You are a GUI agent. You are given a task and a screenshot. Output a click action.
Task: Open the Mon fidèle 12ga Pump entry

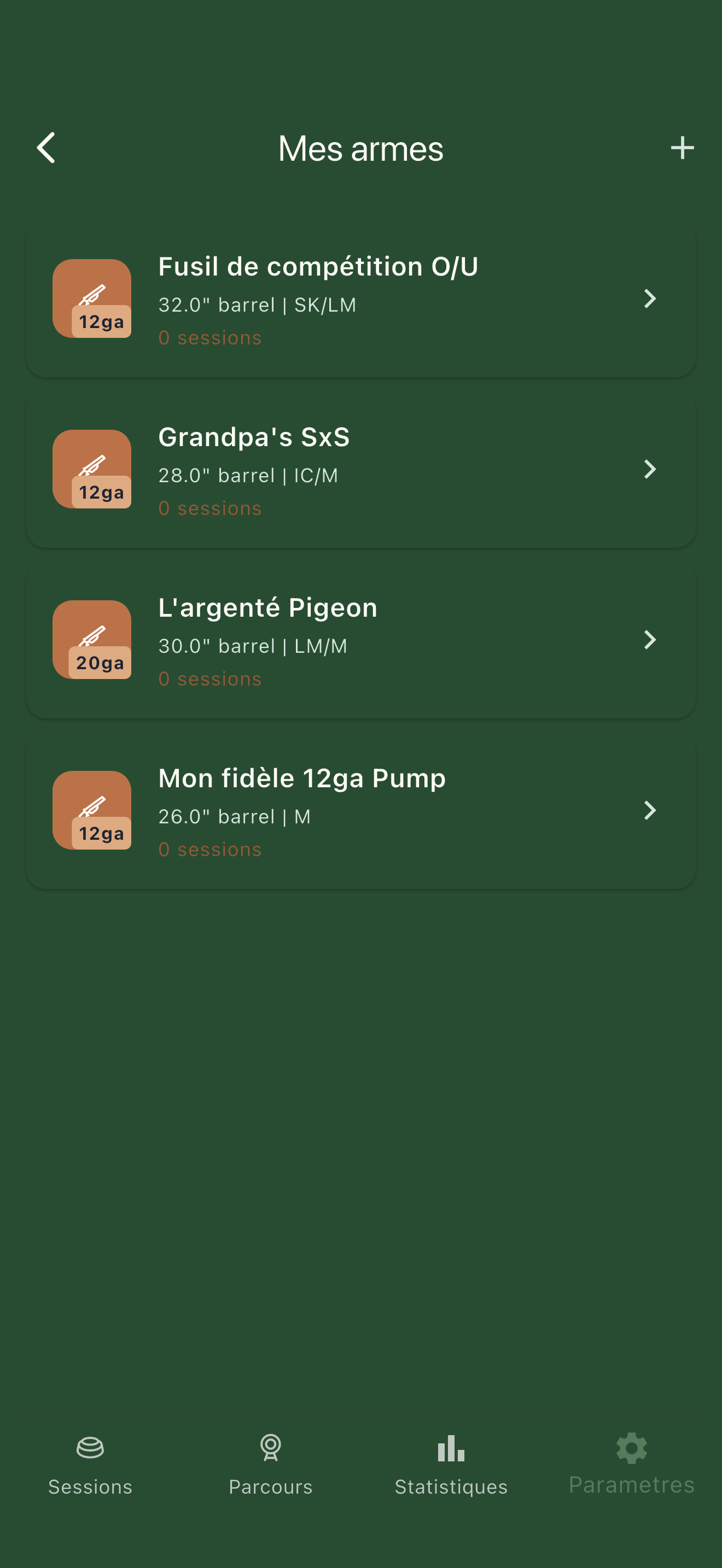coord(361,810)
